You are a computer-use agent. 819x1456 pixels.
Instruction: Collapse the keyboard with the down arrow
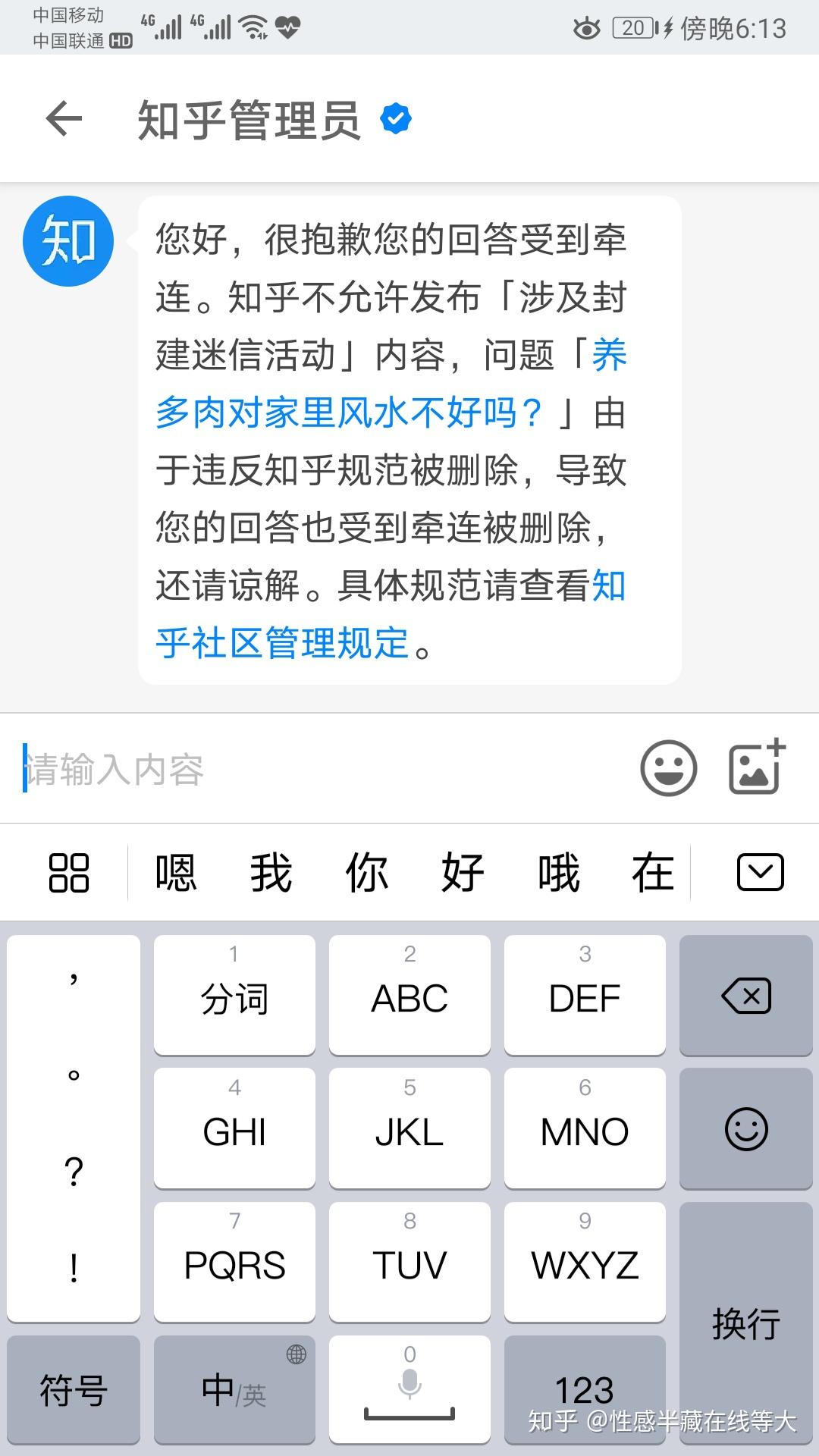[760, 872]
